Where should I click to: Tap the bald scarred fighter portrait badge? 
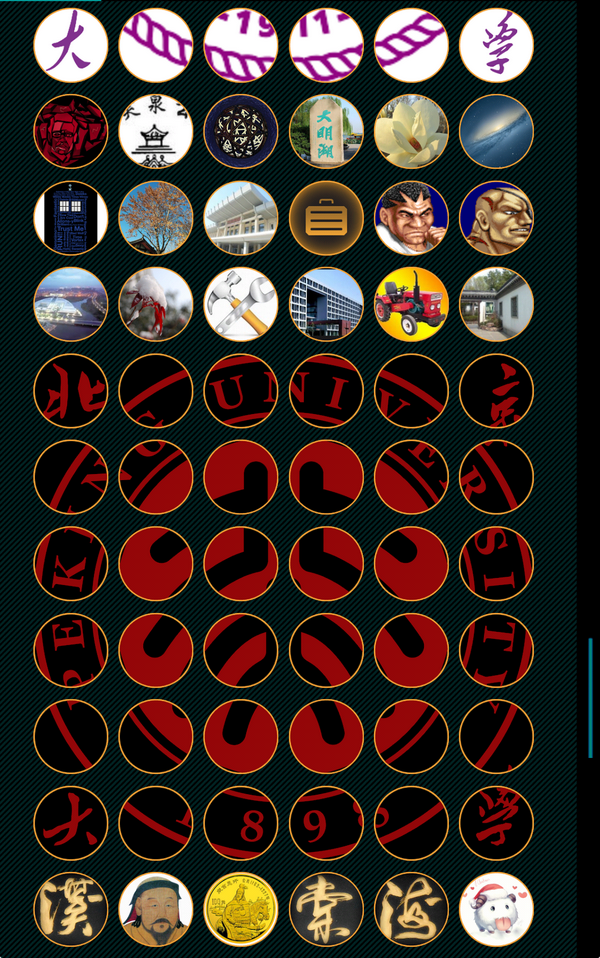496,218
